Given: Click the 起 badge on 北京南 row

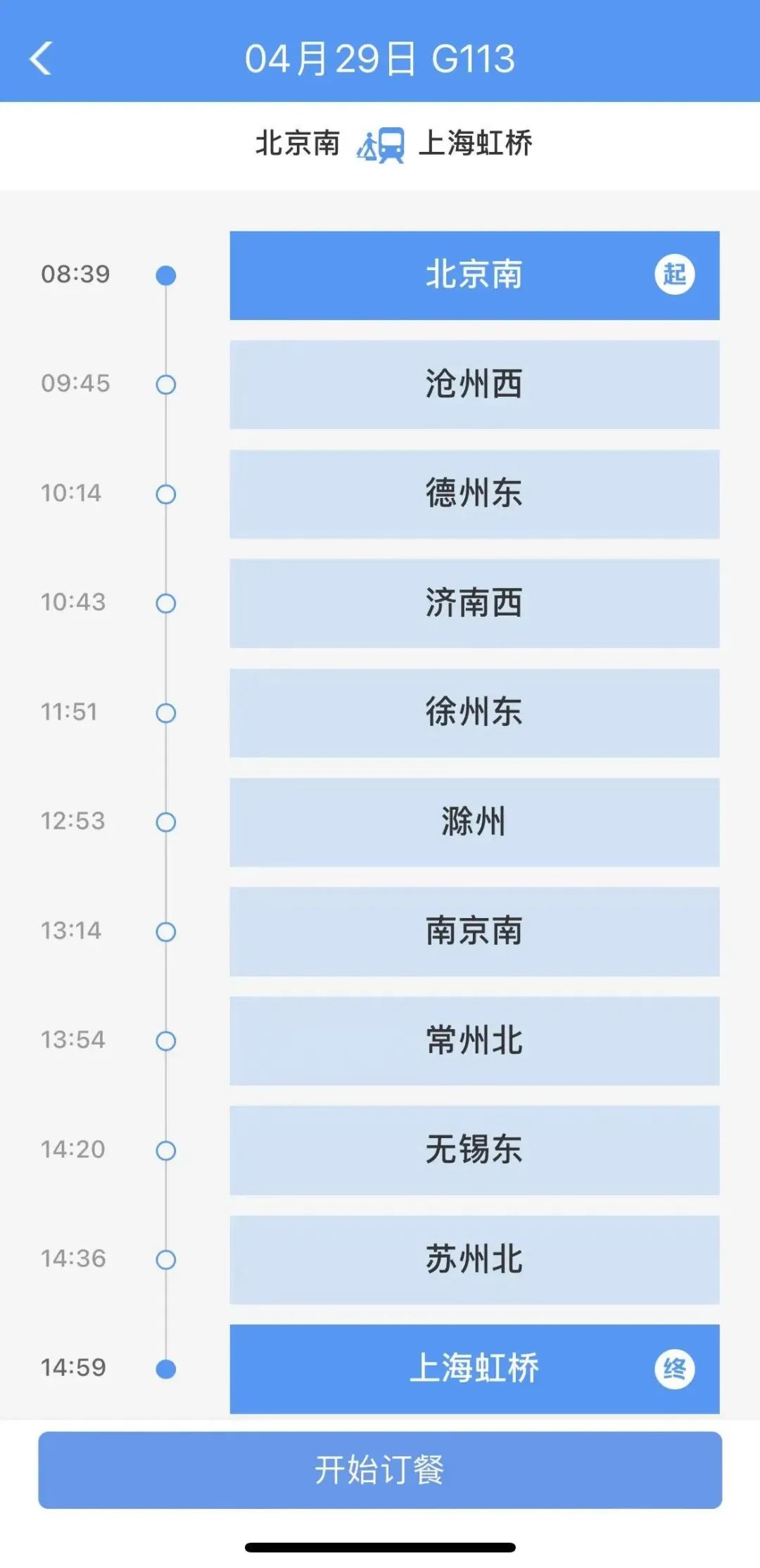Looking at the screenshot, I should [x=674, y=275].
